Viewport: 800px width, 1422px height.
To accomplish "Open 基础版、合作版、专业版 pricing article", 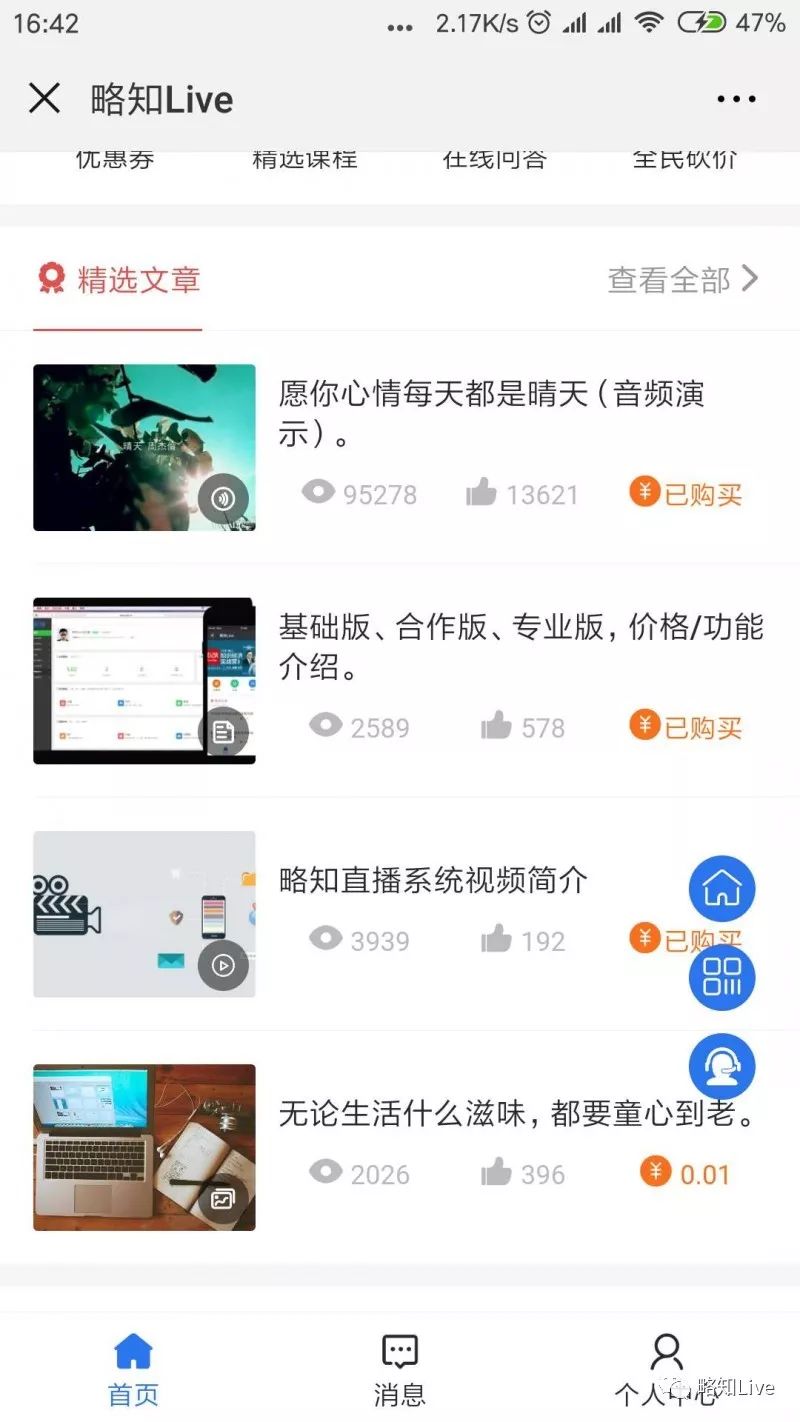I will (x=520, y=646).
